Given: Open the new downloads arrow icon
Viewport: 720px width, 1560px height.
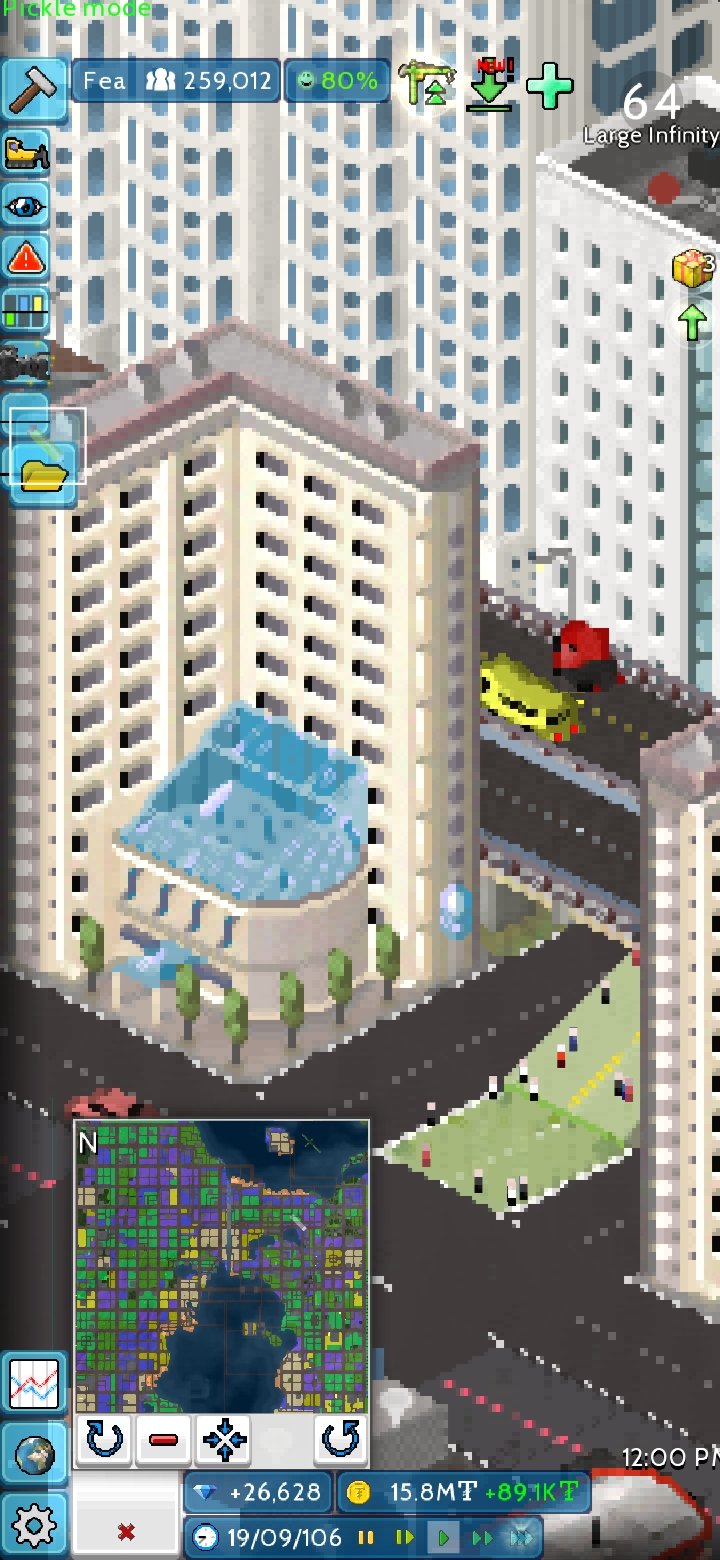Looking at the screenshot, I should coord(490,84).
